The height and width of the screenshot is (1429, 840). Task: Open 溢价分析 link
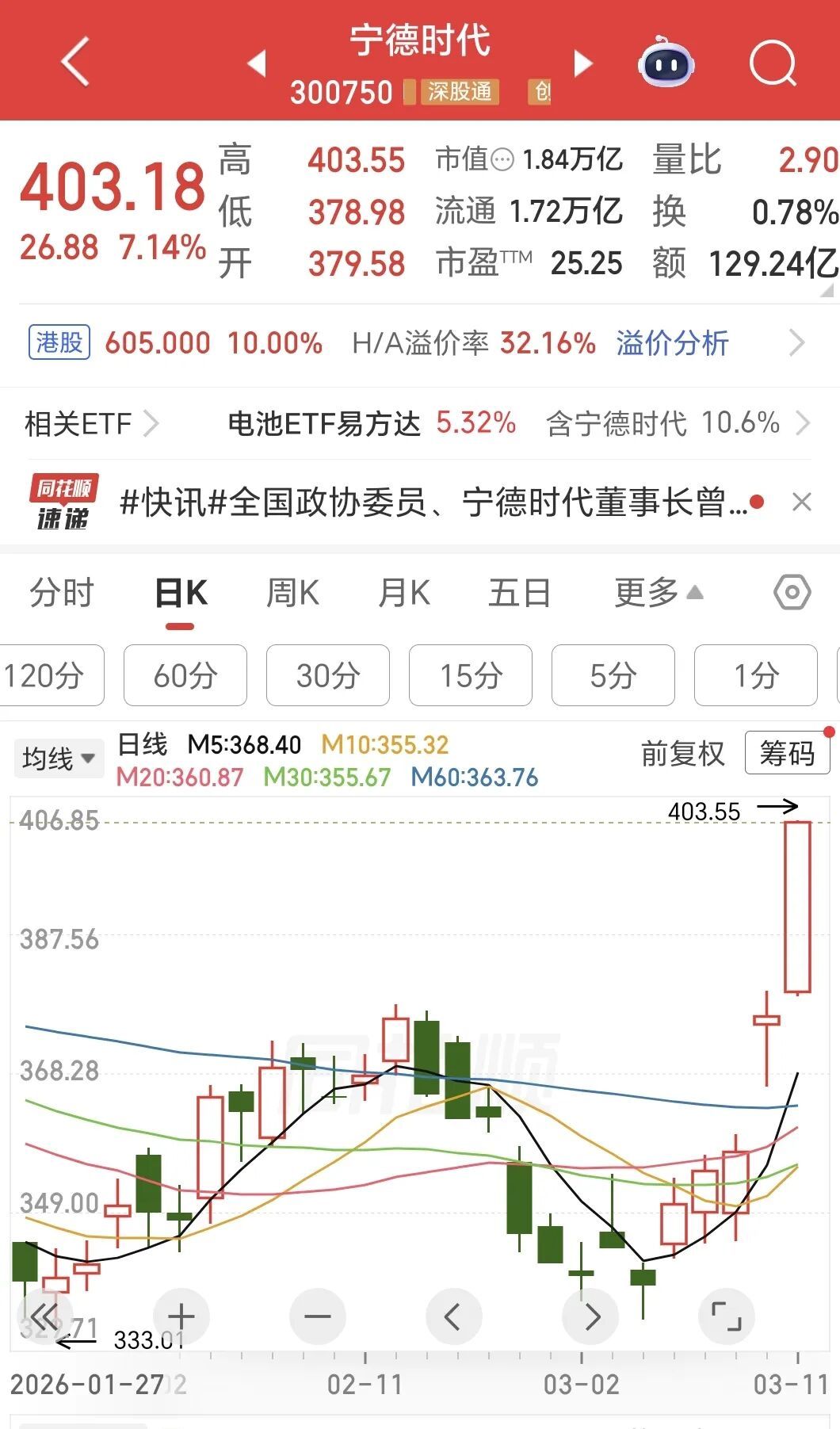[672, 343]
